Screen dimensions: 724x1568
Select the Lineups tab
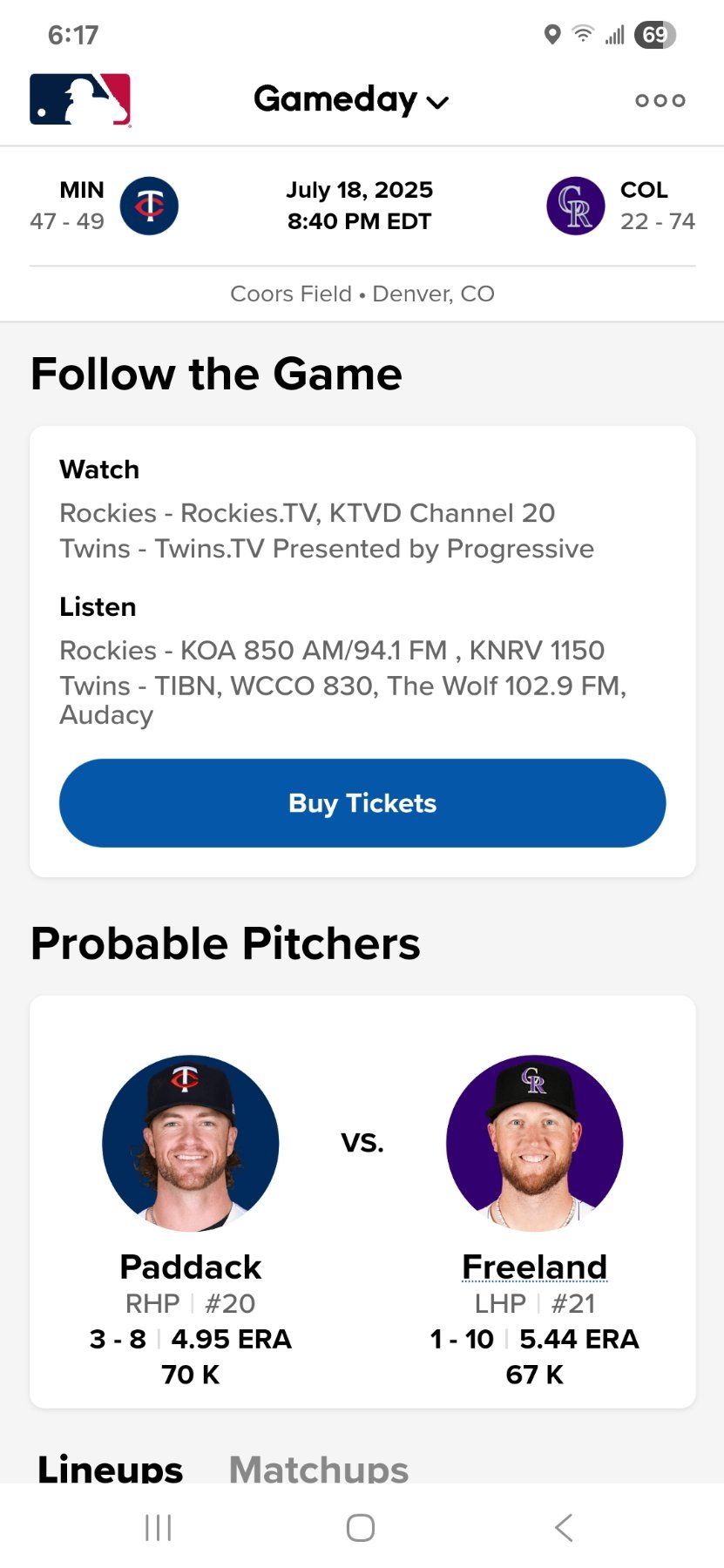click(x=111, y=1468)
